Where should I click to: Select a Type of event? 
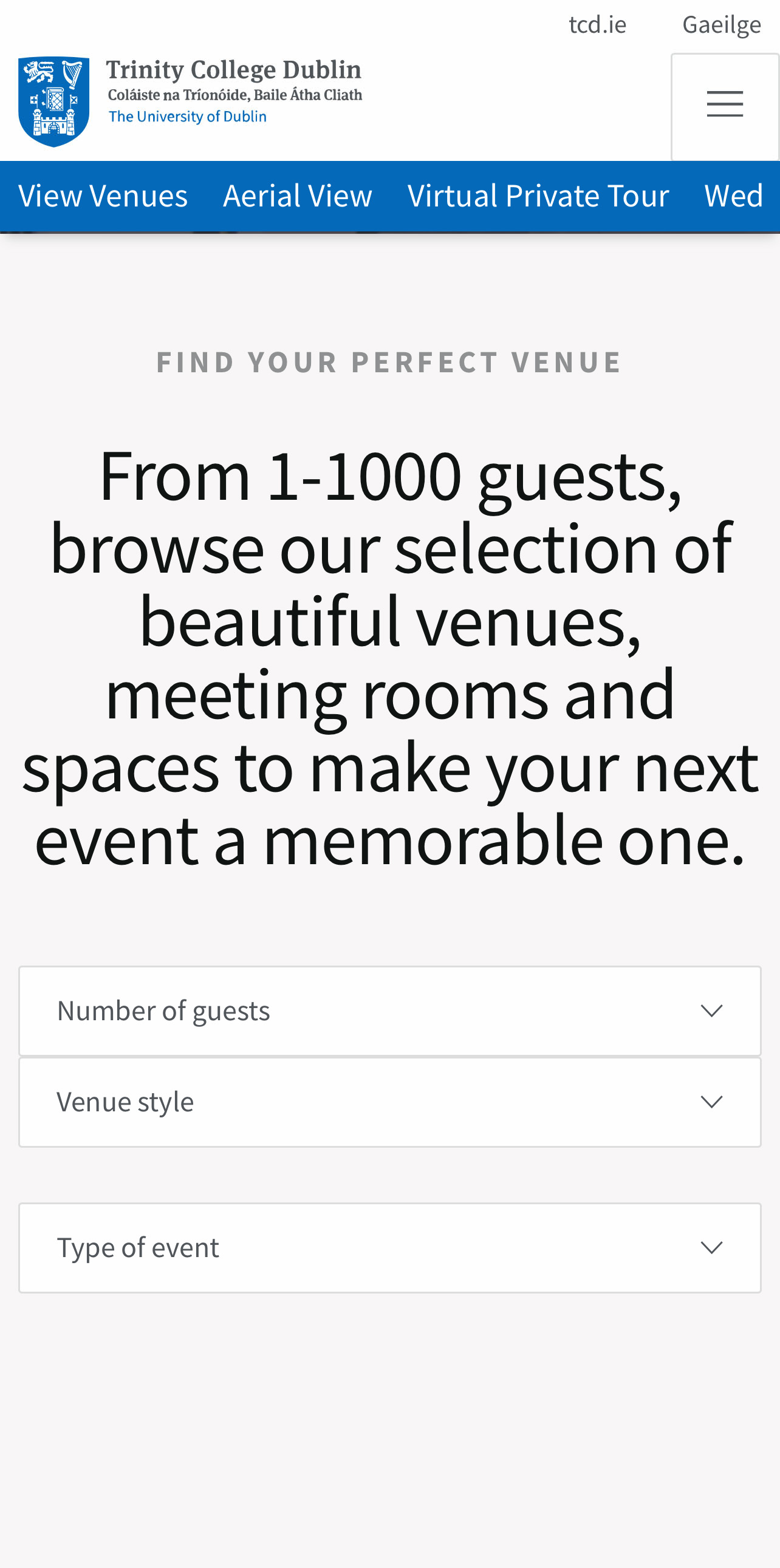(389, 1247)
